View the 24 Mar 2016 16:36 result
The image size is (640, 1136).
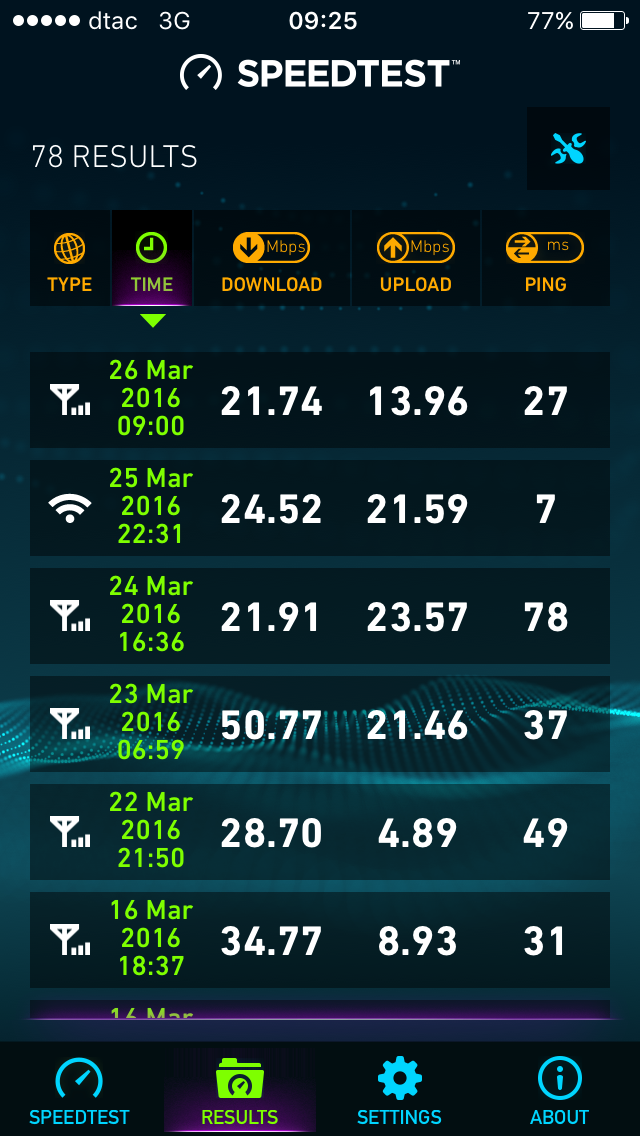(320, 616)
